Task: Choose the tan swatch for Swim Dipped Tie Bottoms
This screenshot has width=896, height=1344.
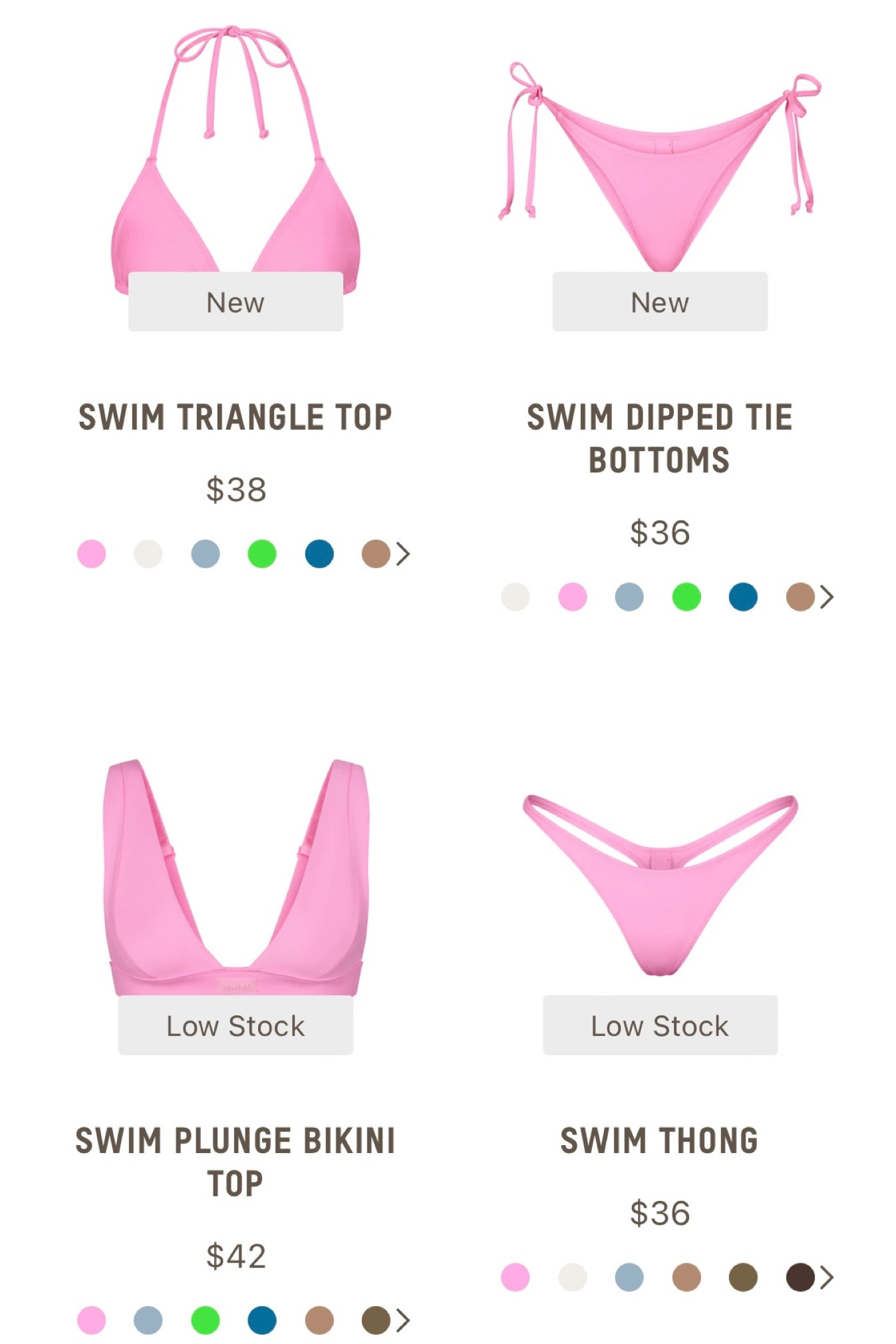Action: pos(801,597)
